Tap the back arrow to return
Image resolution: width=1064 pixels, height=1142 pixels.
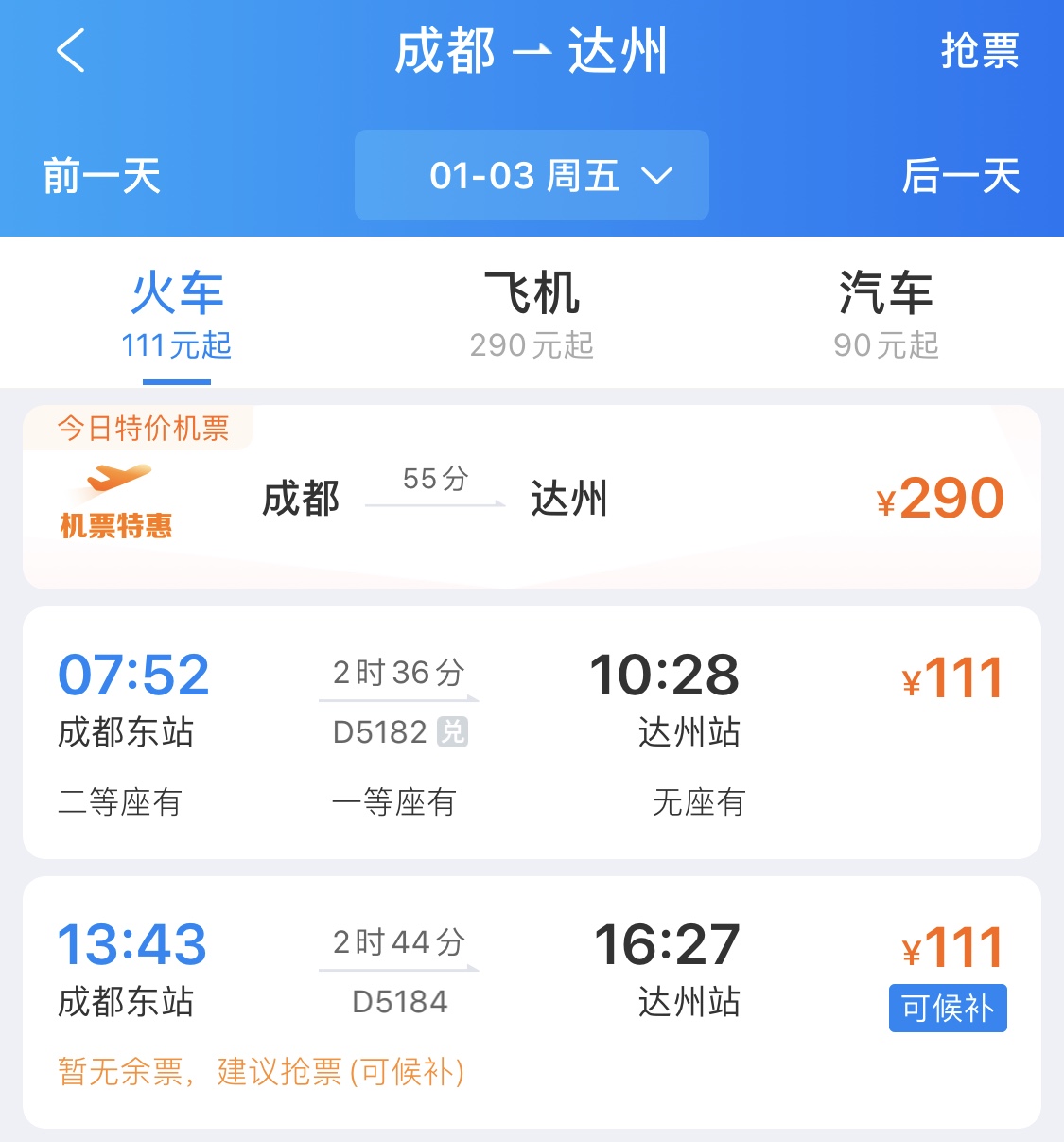pyautogui.click(x=69, y=52)
